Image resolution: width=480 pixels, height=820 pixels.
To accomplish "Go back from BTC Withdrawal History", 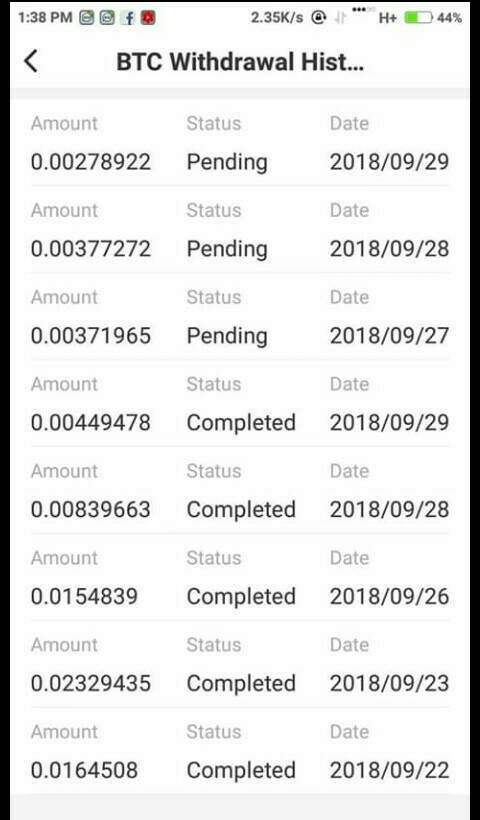I will 31,61.
